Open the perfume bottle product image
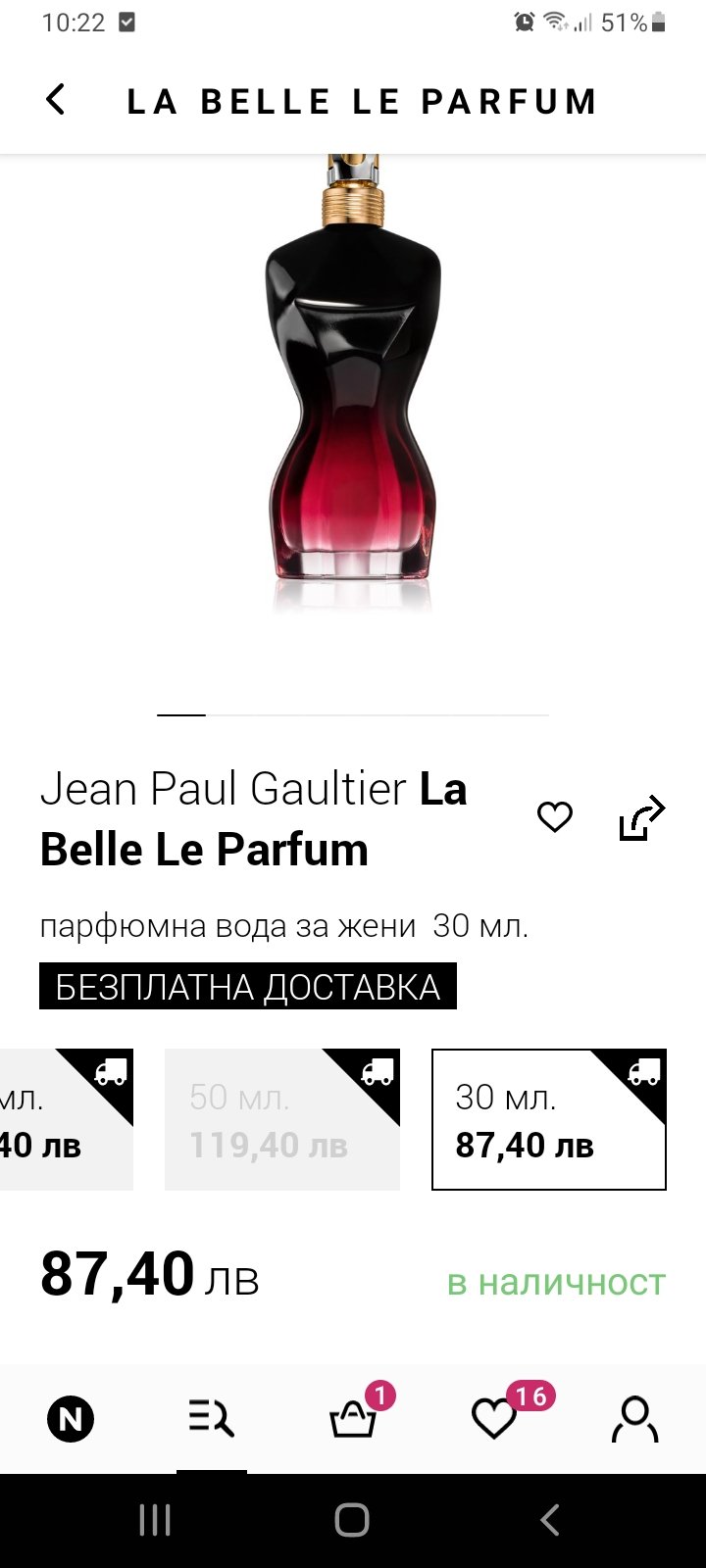 (x=353, y=392)
